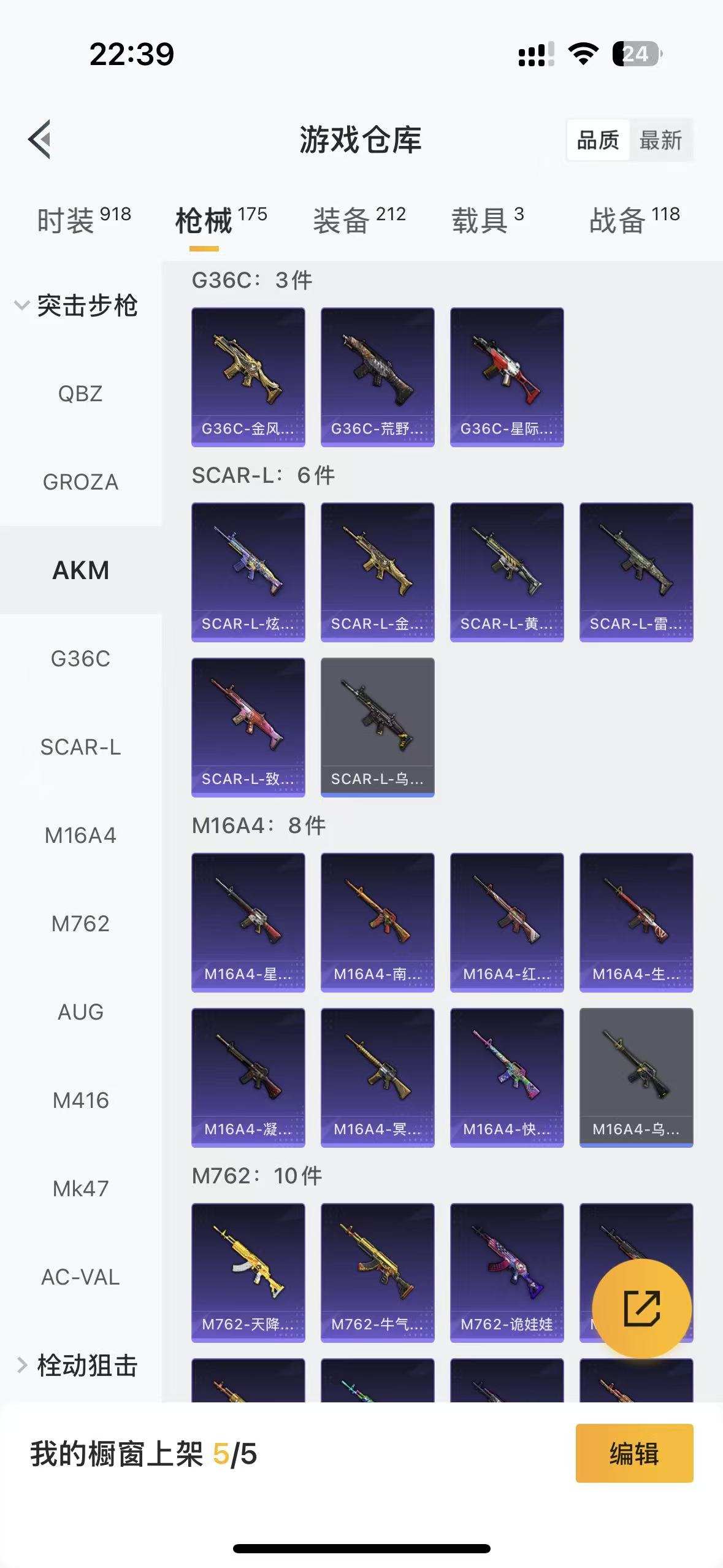
Task: Switch to the 时装 tab
Action: click(83, 220)
